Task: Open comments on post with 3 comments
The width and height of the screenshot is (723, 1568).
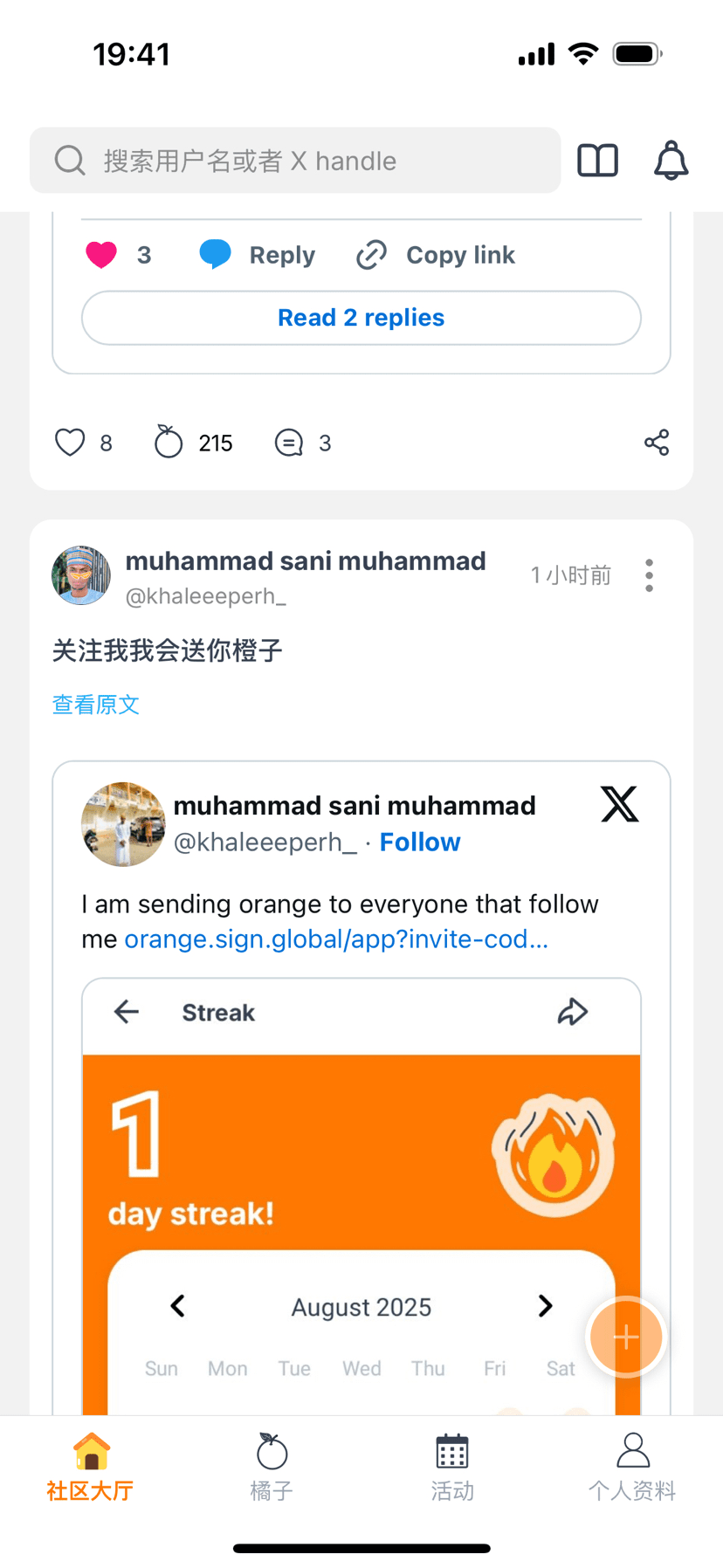Action: click(x=289, y=443)
